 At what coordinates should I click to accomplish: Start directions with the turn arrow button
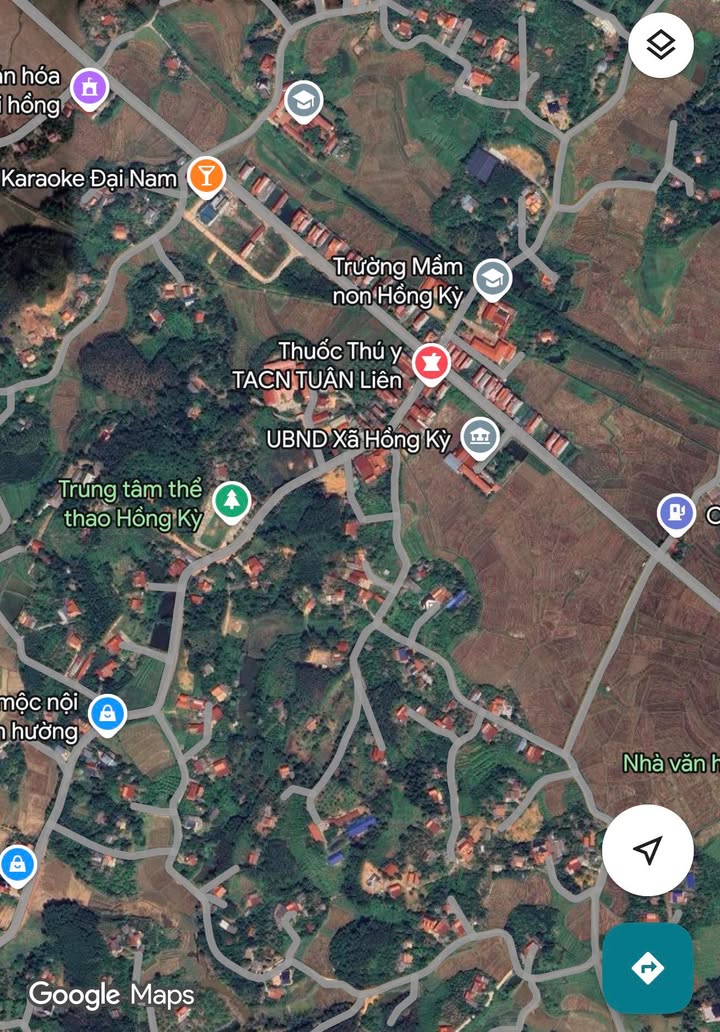647,968
